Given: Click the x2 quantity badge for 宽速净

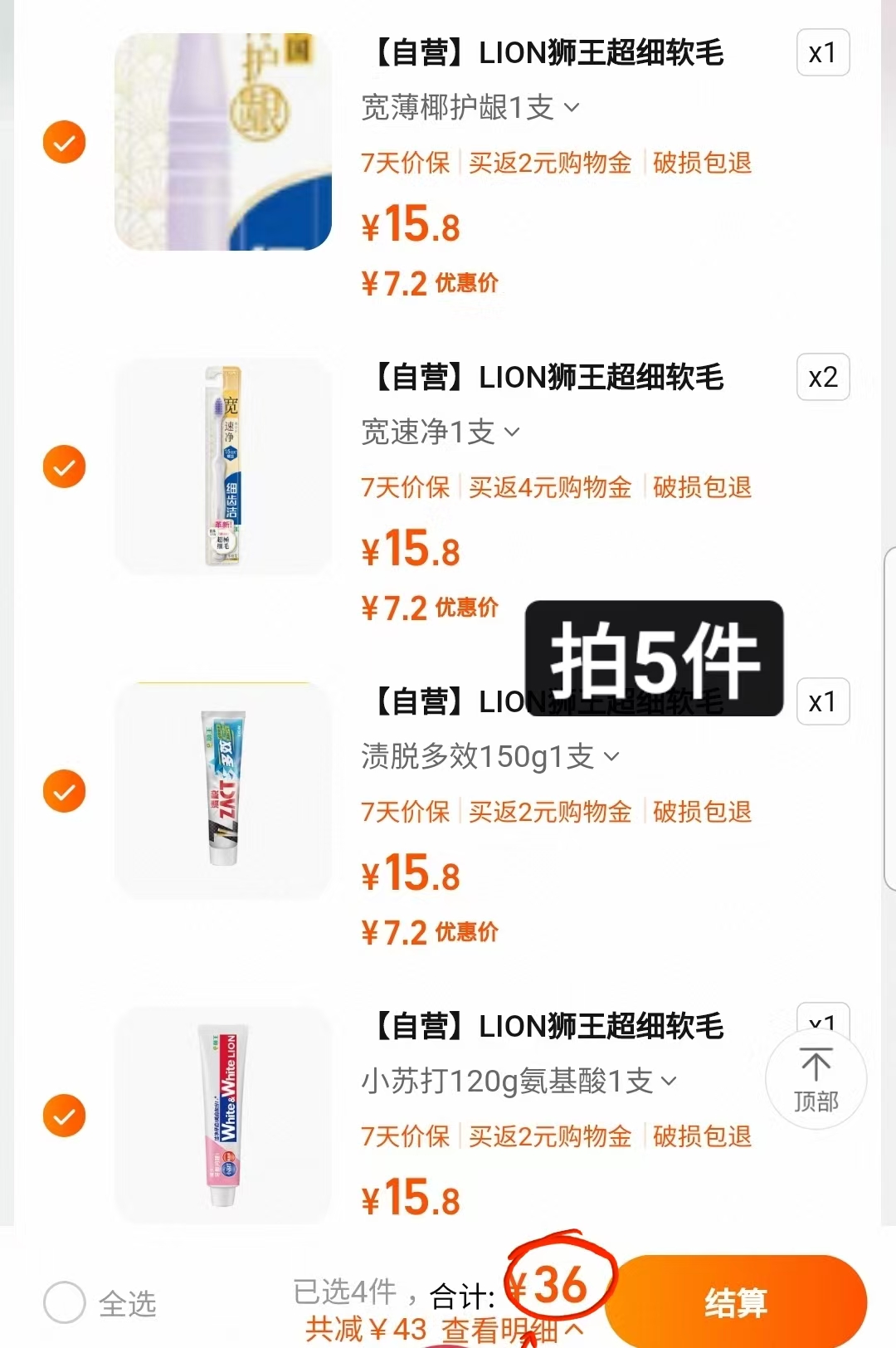Looking at the screenshot, I should pos(822,378).
